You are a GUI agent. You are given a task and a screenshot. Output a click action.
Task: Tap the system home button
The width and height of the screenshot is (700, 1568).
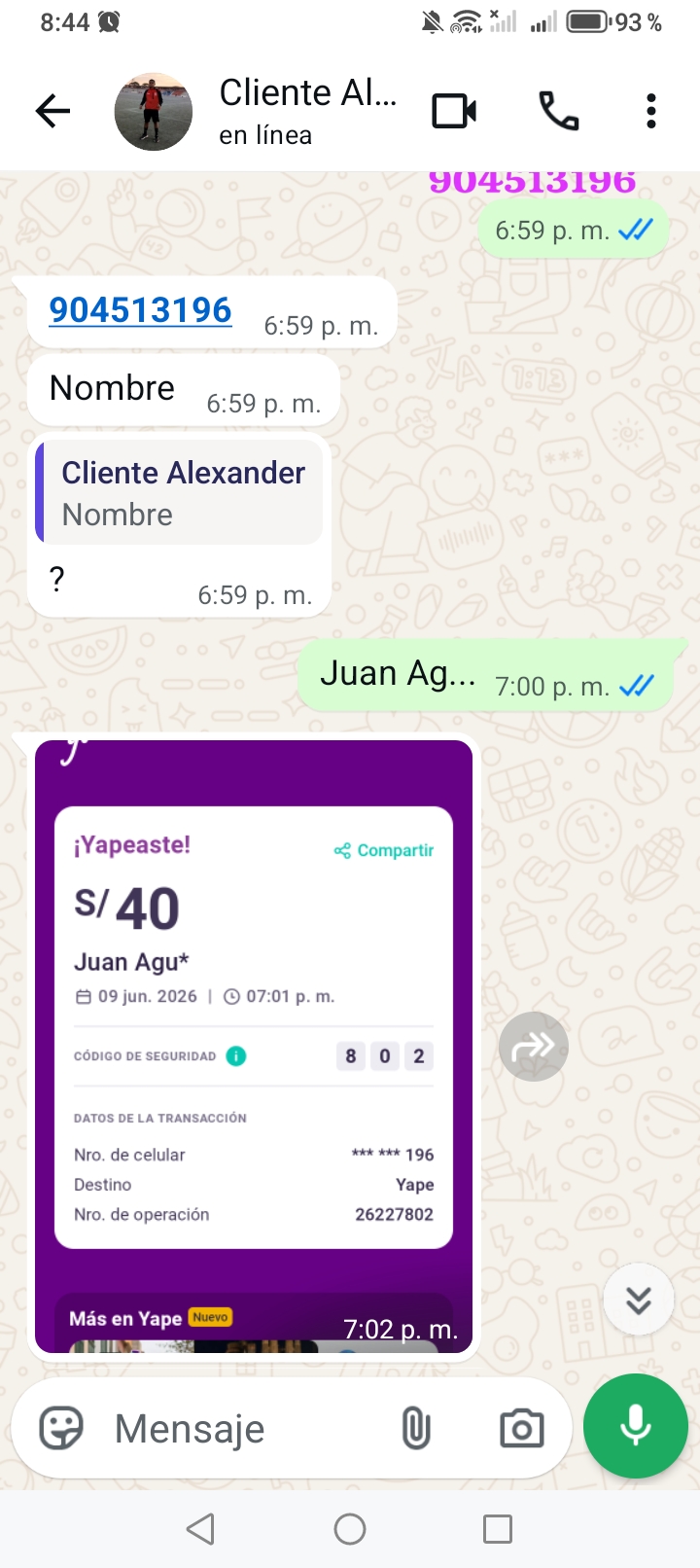[x=350, y=1529]
